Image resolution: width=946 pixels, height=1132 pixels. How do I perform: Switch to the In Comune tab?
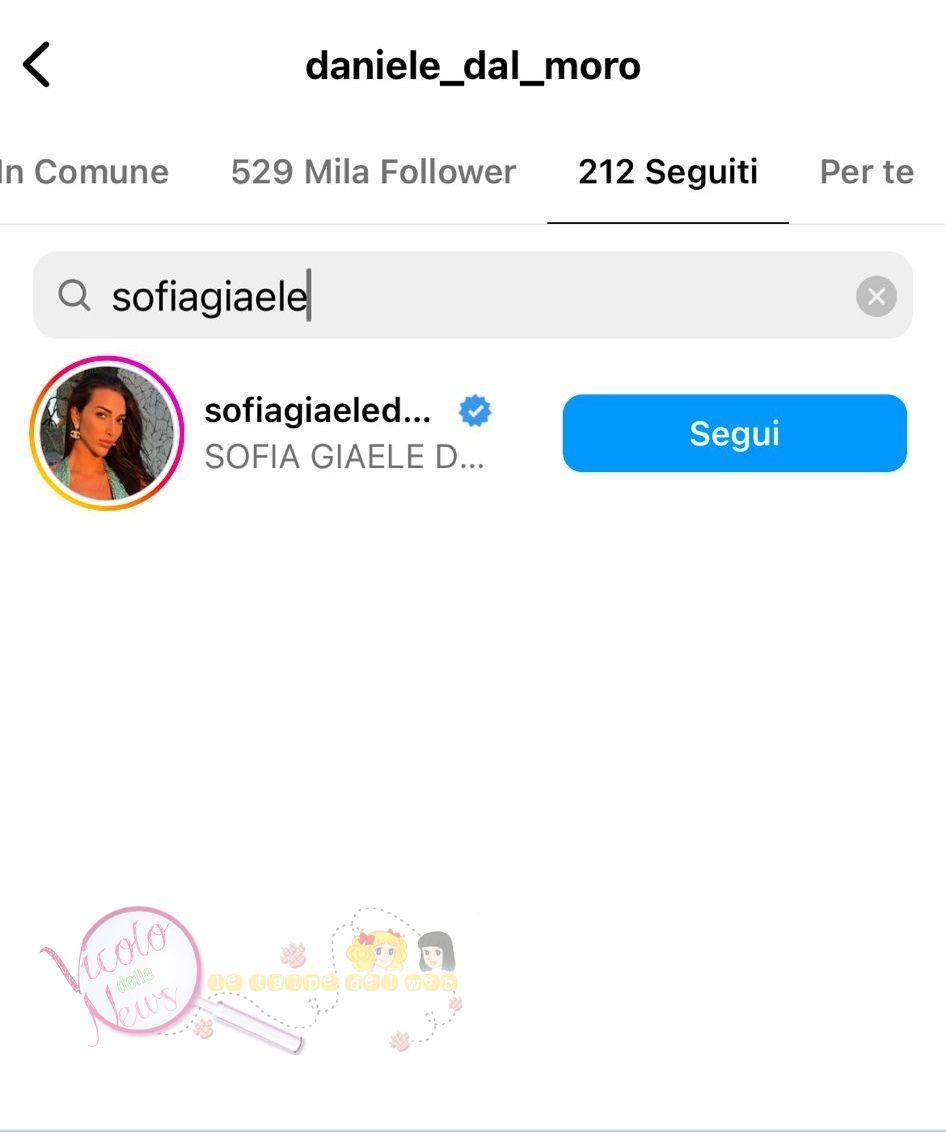pos(84,172)
